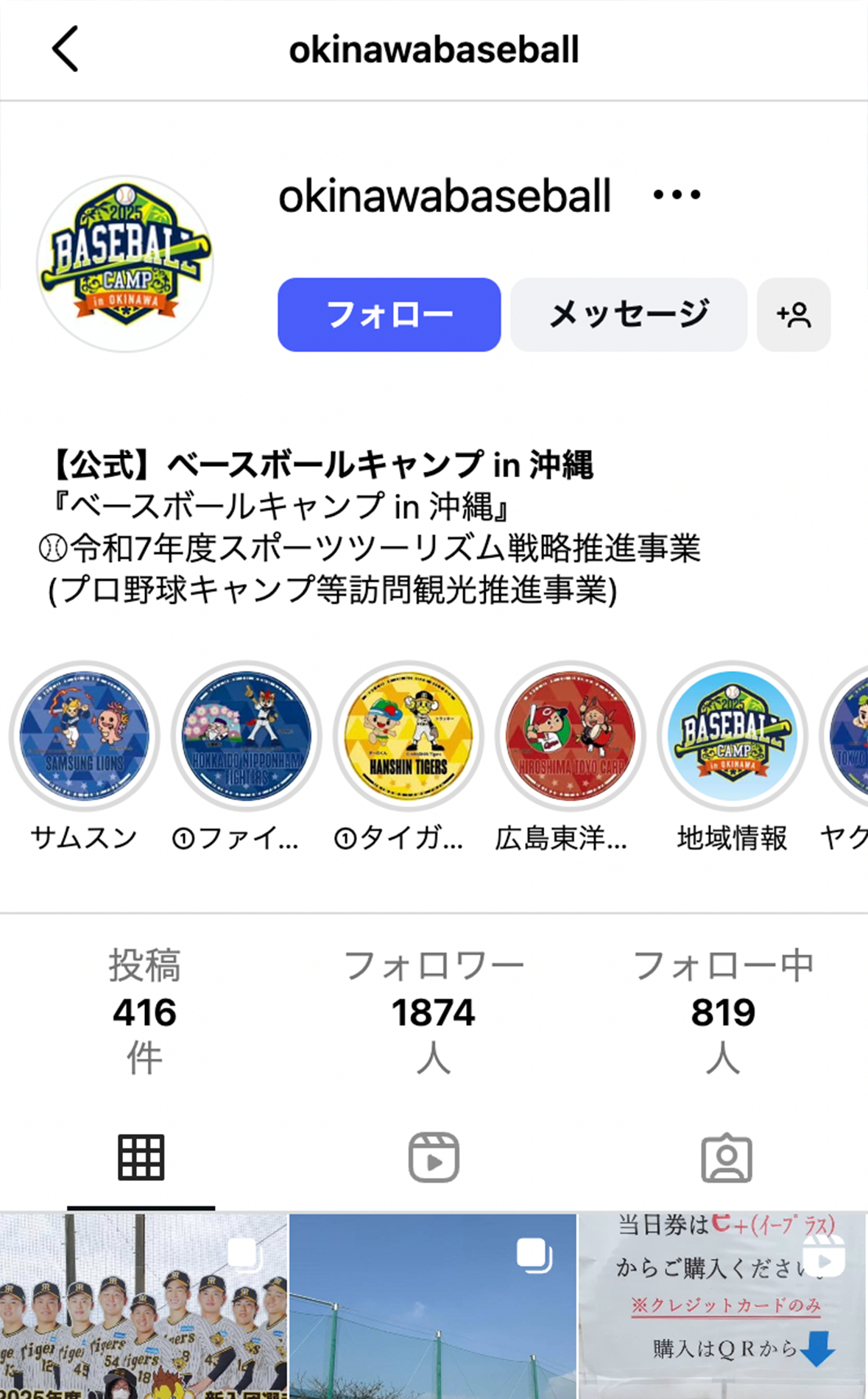Open the options menu via the three dots
The image size is (868, 1399).
676,193
